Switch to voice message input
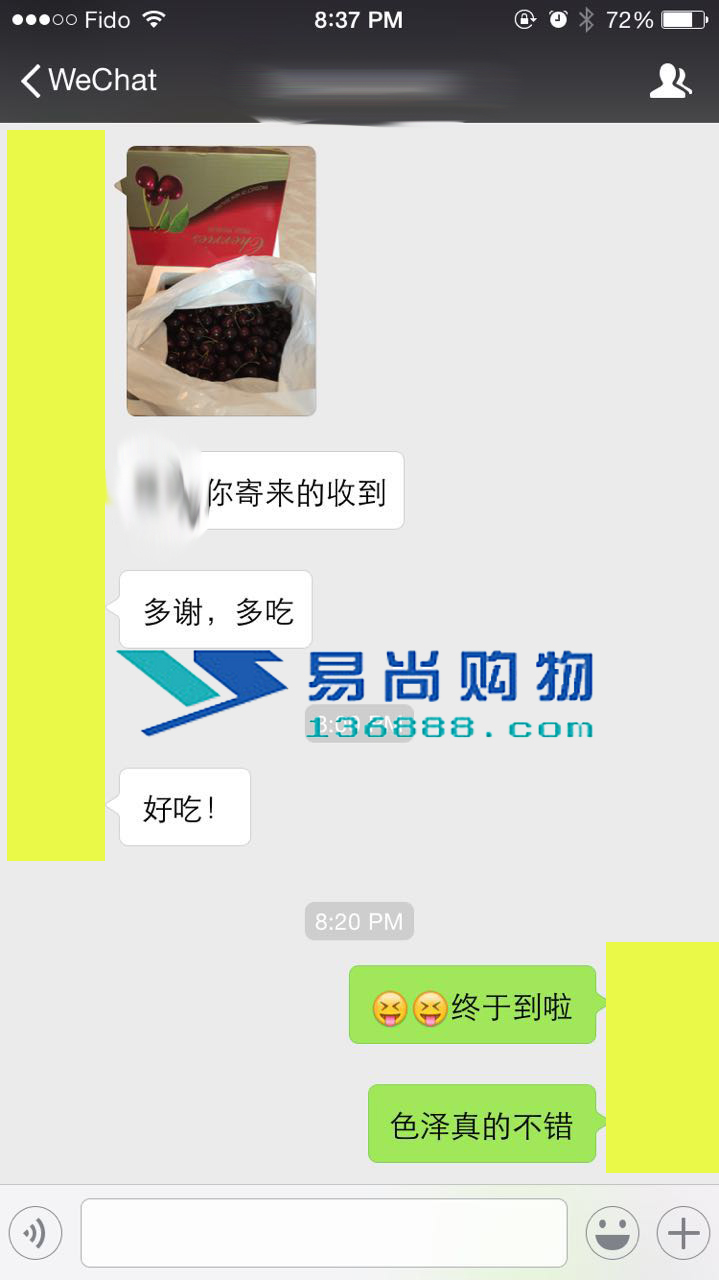The width and height of the screenshot is (719, 1280). coord(36,1233)
